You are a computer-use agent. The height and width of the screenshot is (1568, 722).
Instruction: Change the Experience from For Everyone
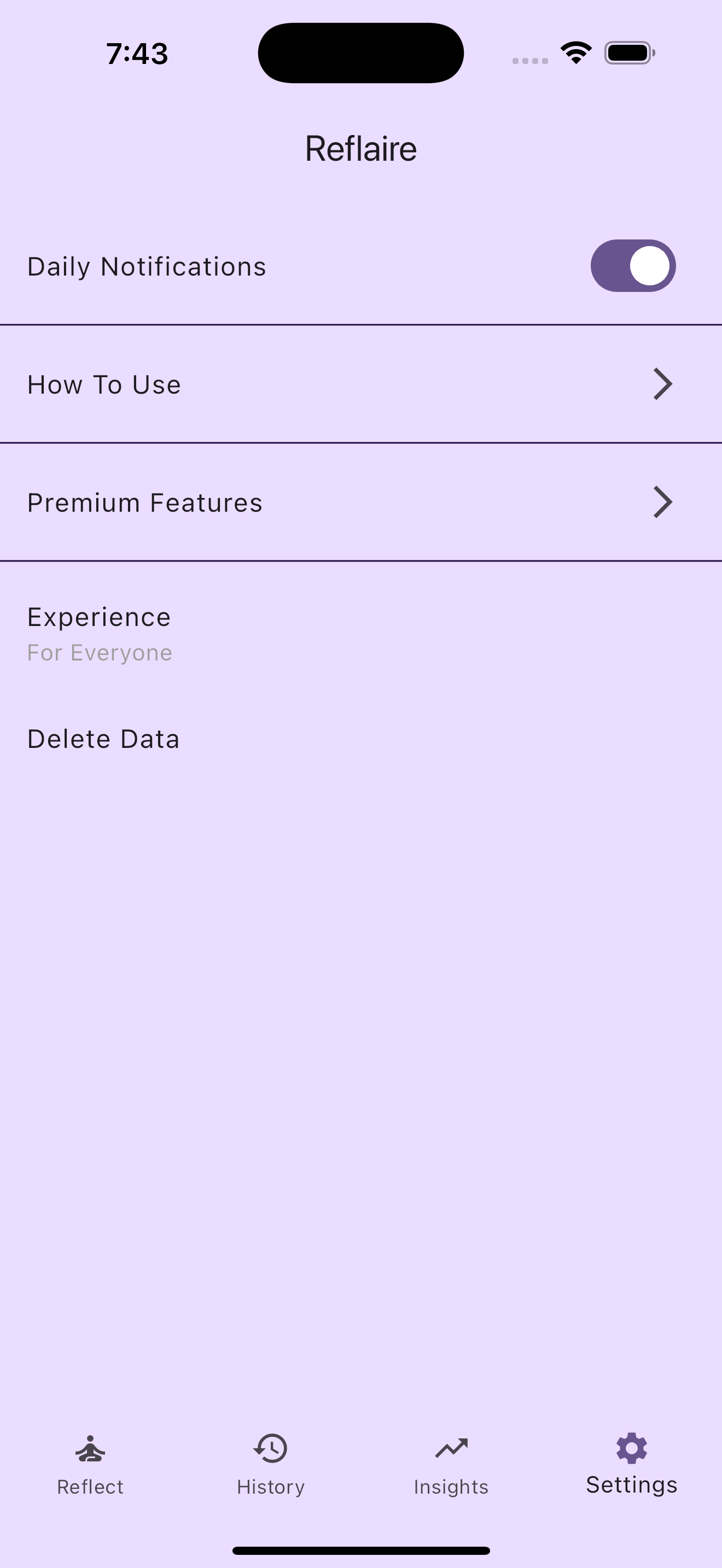pyautogui.click(x=99, y=616)
